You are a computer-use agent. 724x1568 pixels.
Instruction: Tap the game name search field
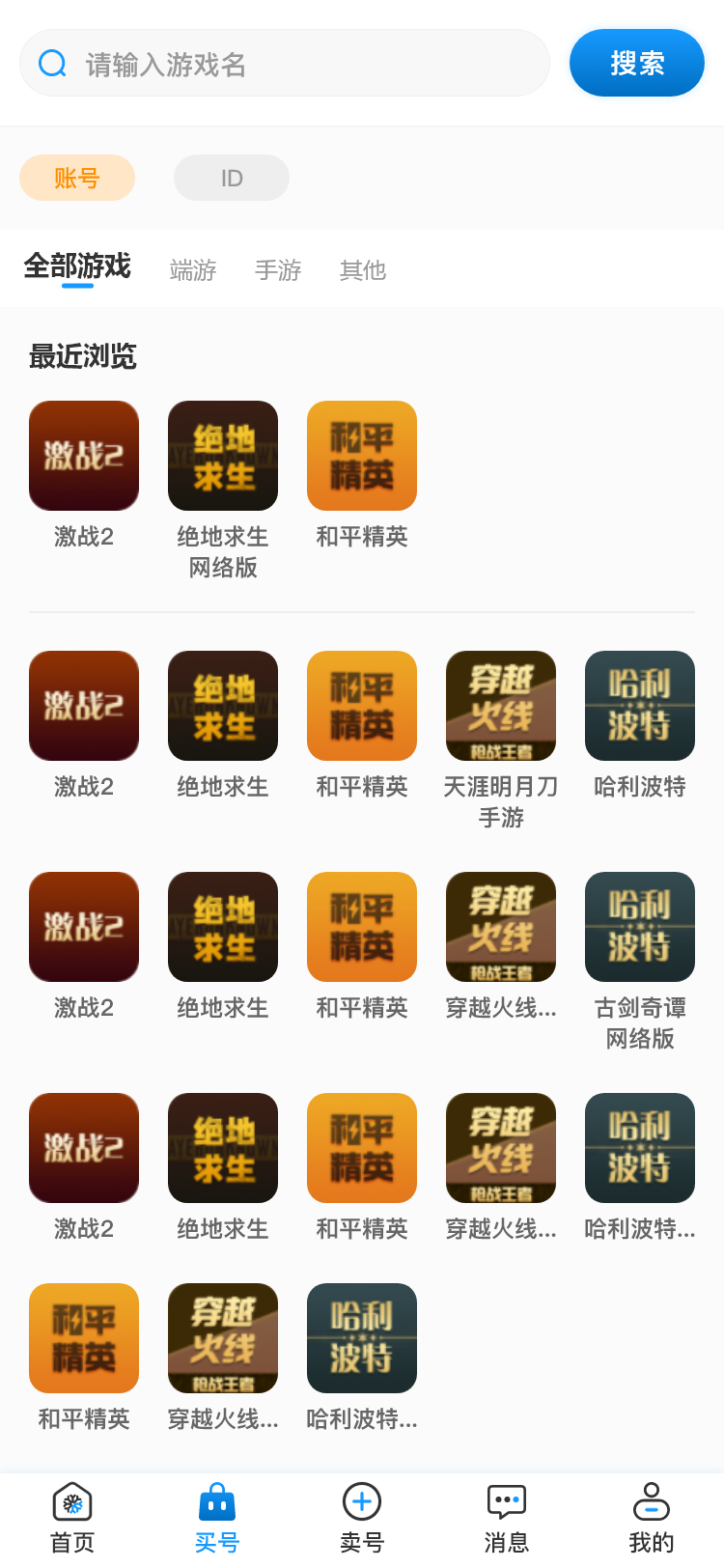299,64
